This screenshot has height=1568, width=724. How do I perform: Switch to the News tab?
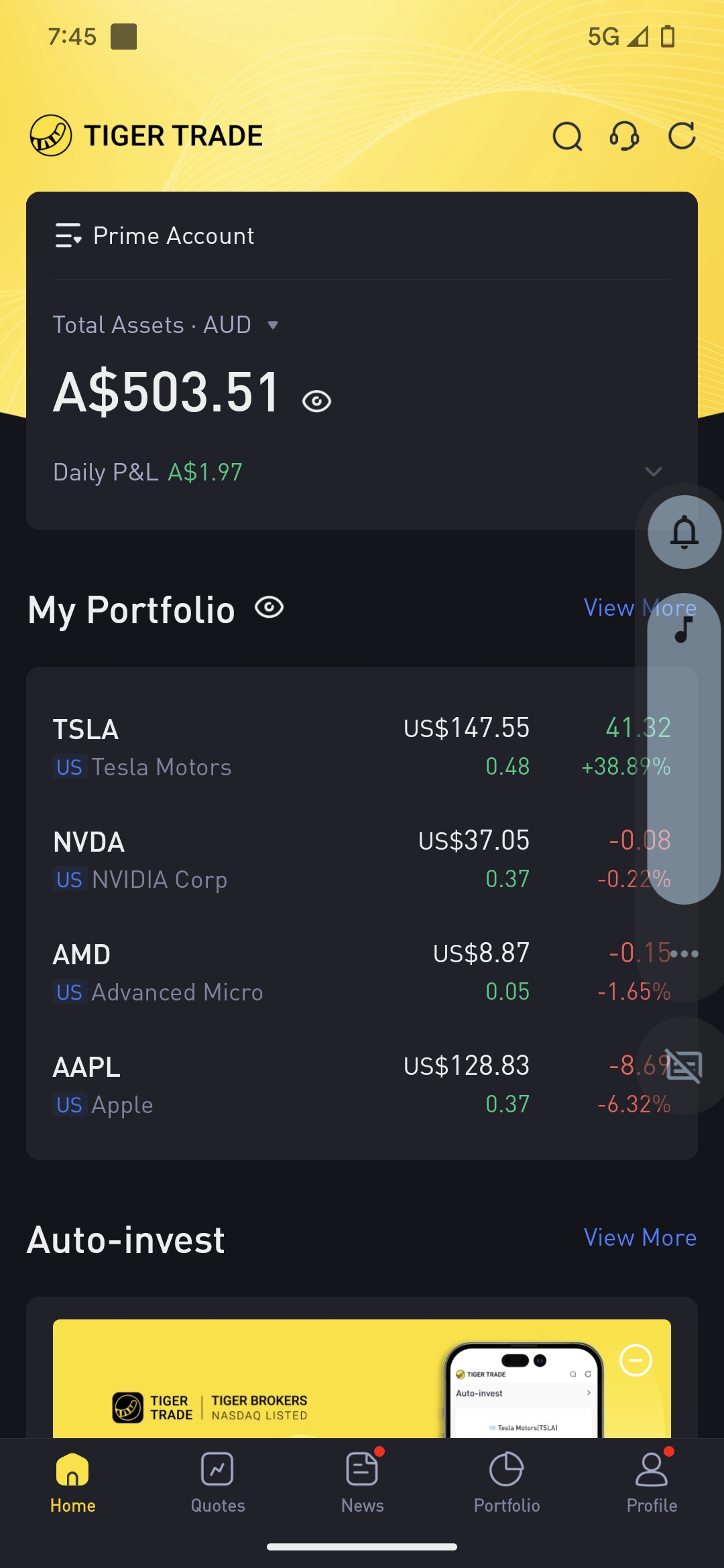pyautogui.click(x=362, y=1482)
